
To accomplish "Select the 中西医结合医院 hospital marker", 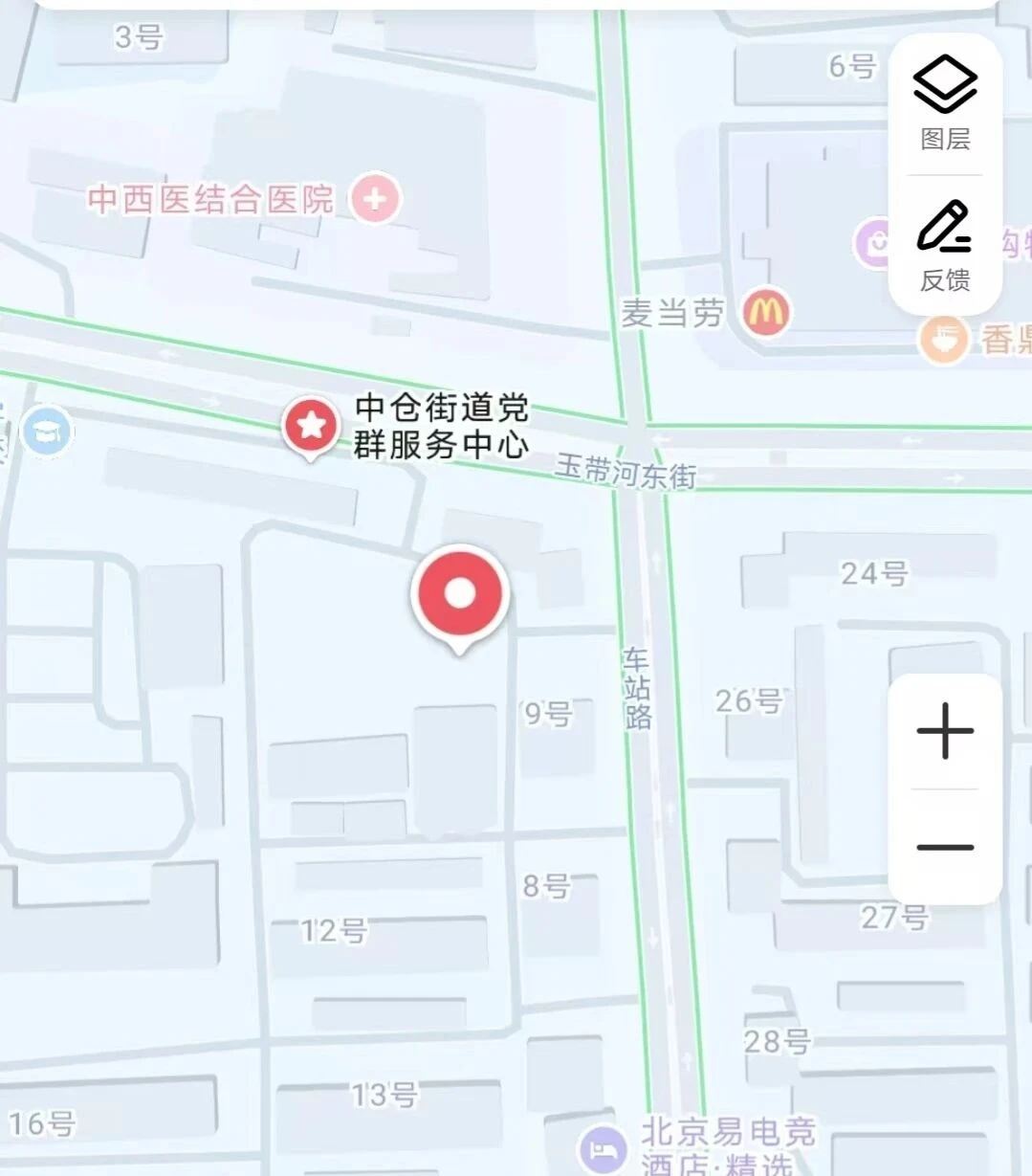I will [374, 199].
